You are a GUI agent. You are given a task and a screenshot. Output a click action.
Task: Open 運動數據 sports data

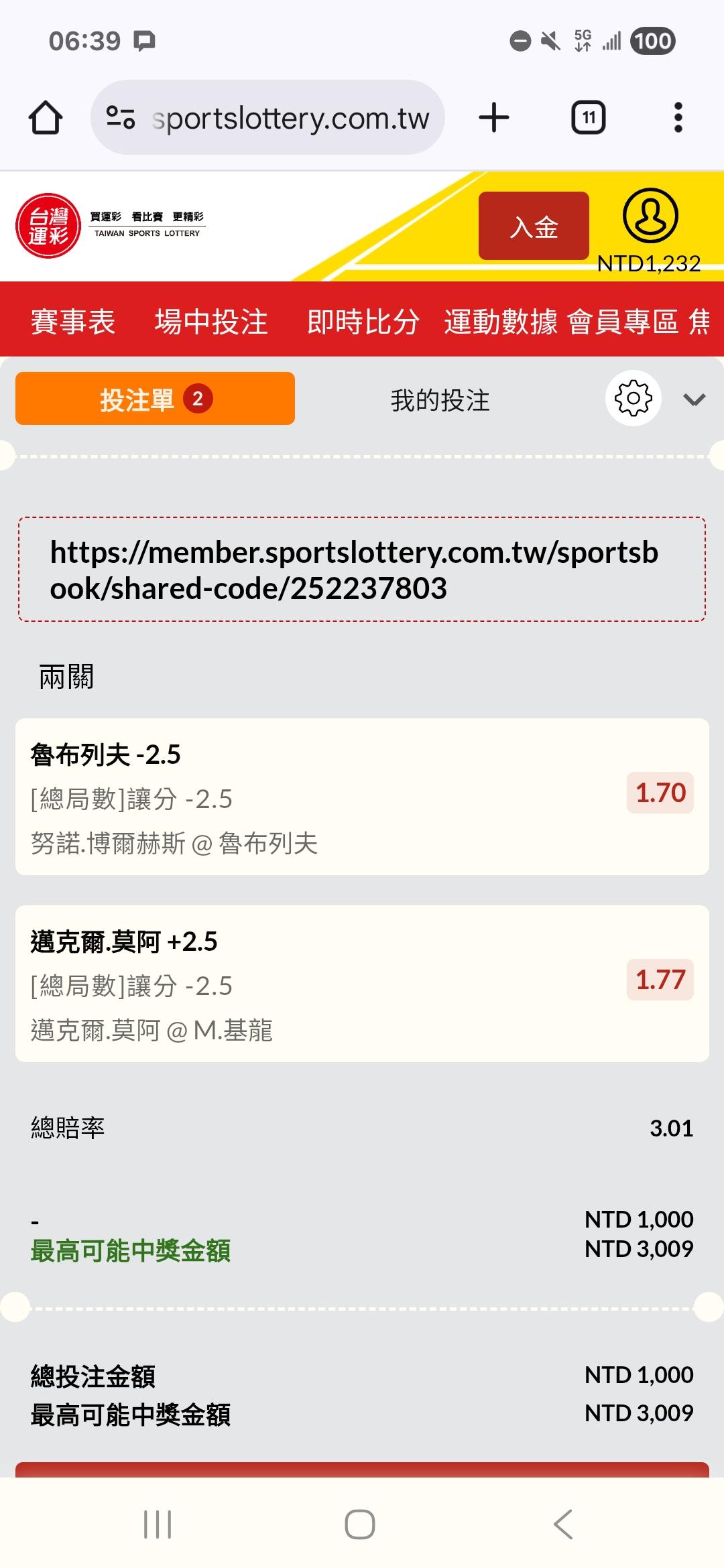[501, 322]
